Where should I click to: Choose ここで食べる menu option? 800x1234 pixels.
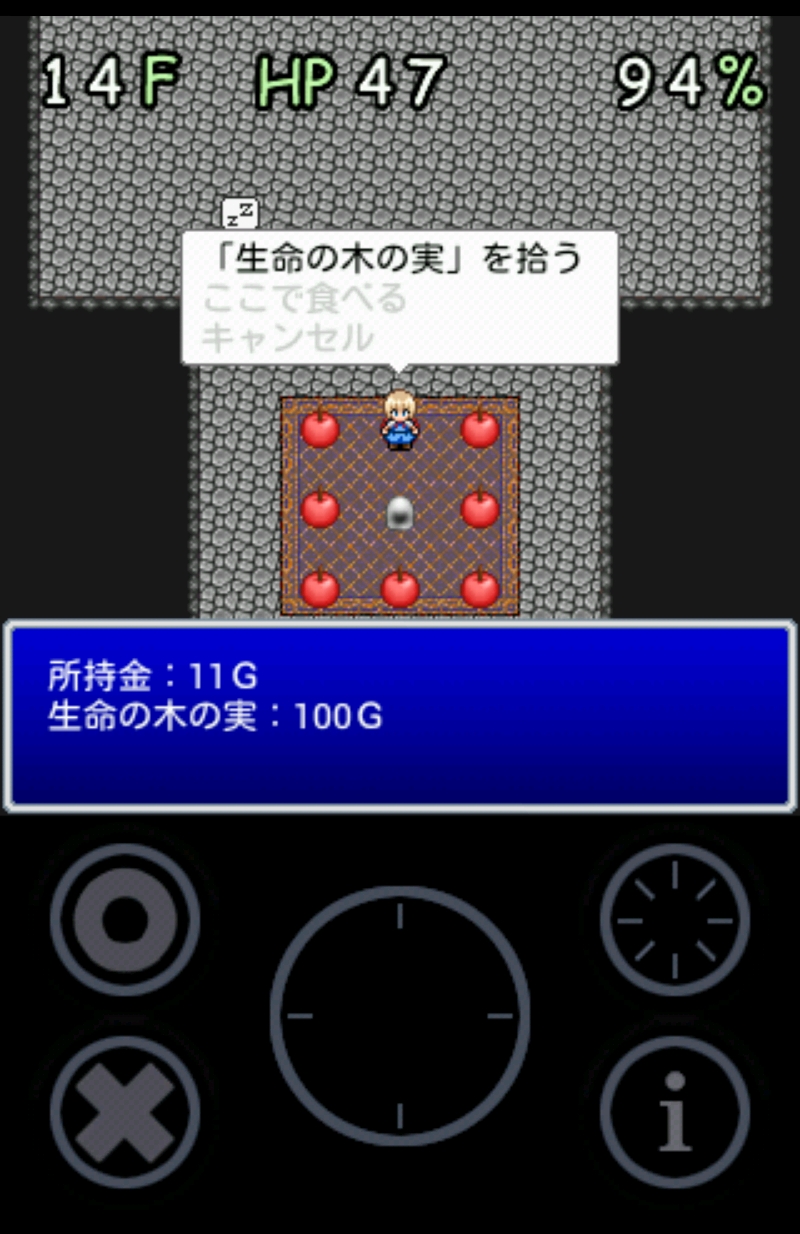click(x=304, y=299)
